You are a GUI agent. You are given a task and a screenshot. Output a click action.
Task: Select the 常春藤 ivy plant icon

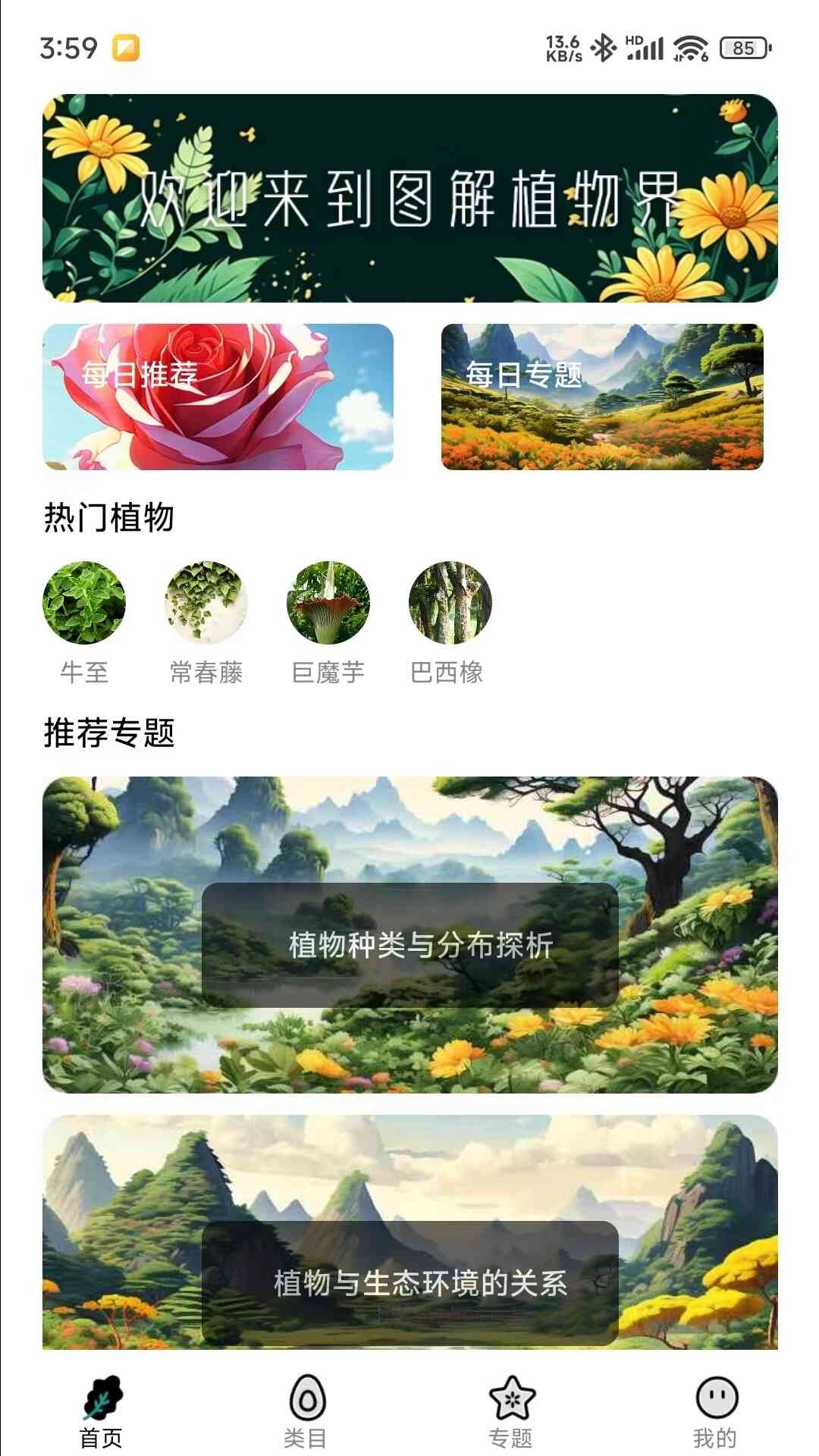[206, 603]
